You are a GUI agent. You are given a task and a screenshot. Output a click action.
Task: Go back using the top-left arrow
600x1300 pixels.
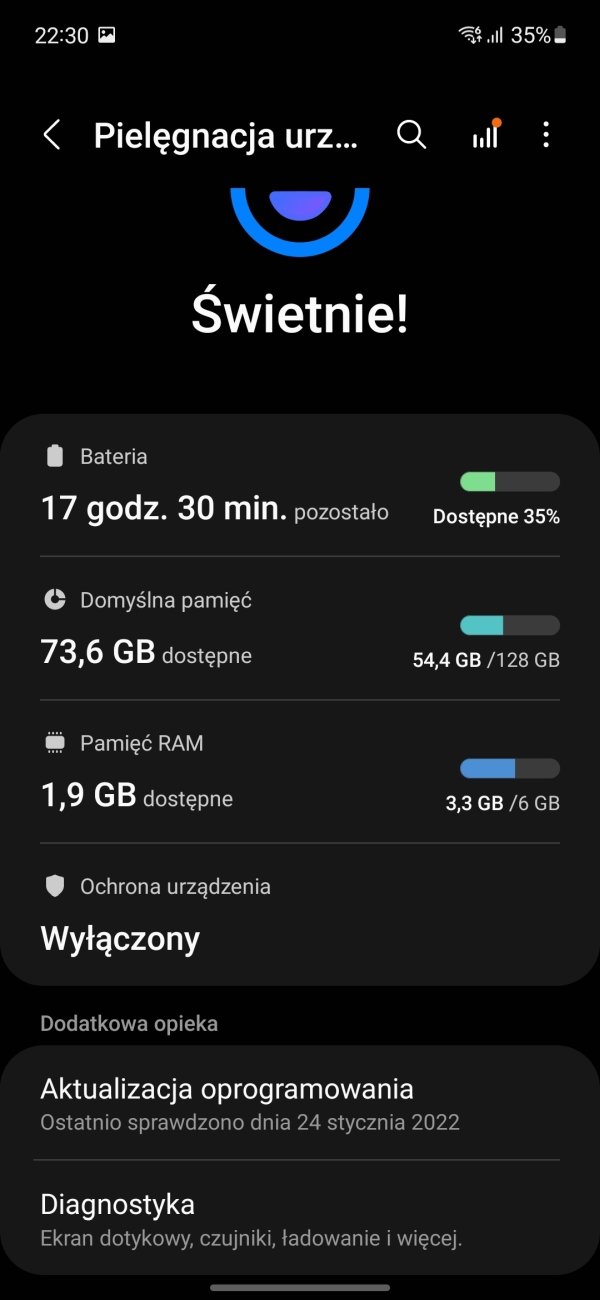click(x=52, y=135)
